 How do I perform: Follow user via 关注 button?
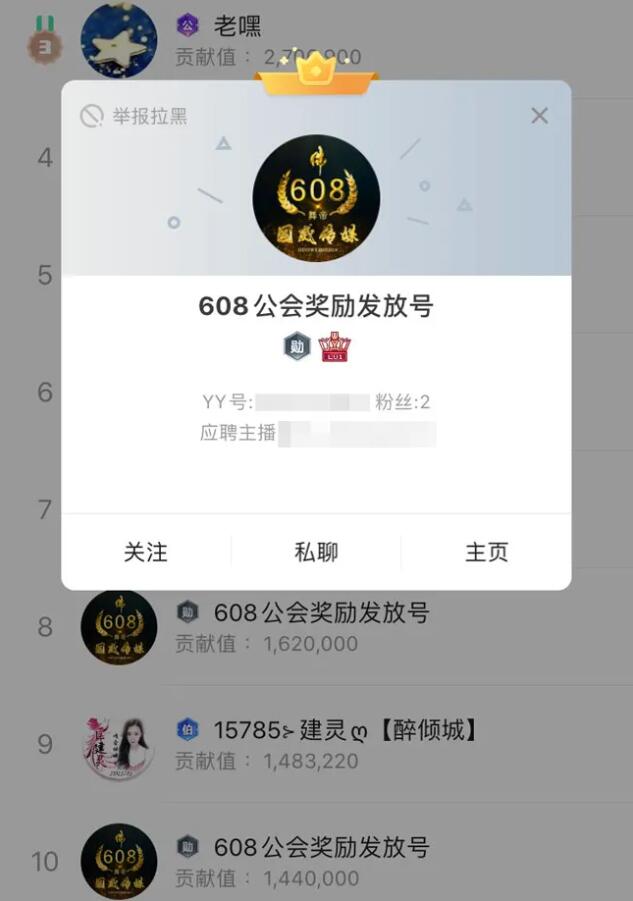pos(146,552)
